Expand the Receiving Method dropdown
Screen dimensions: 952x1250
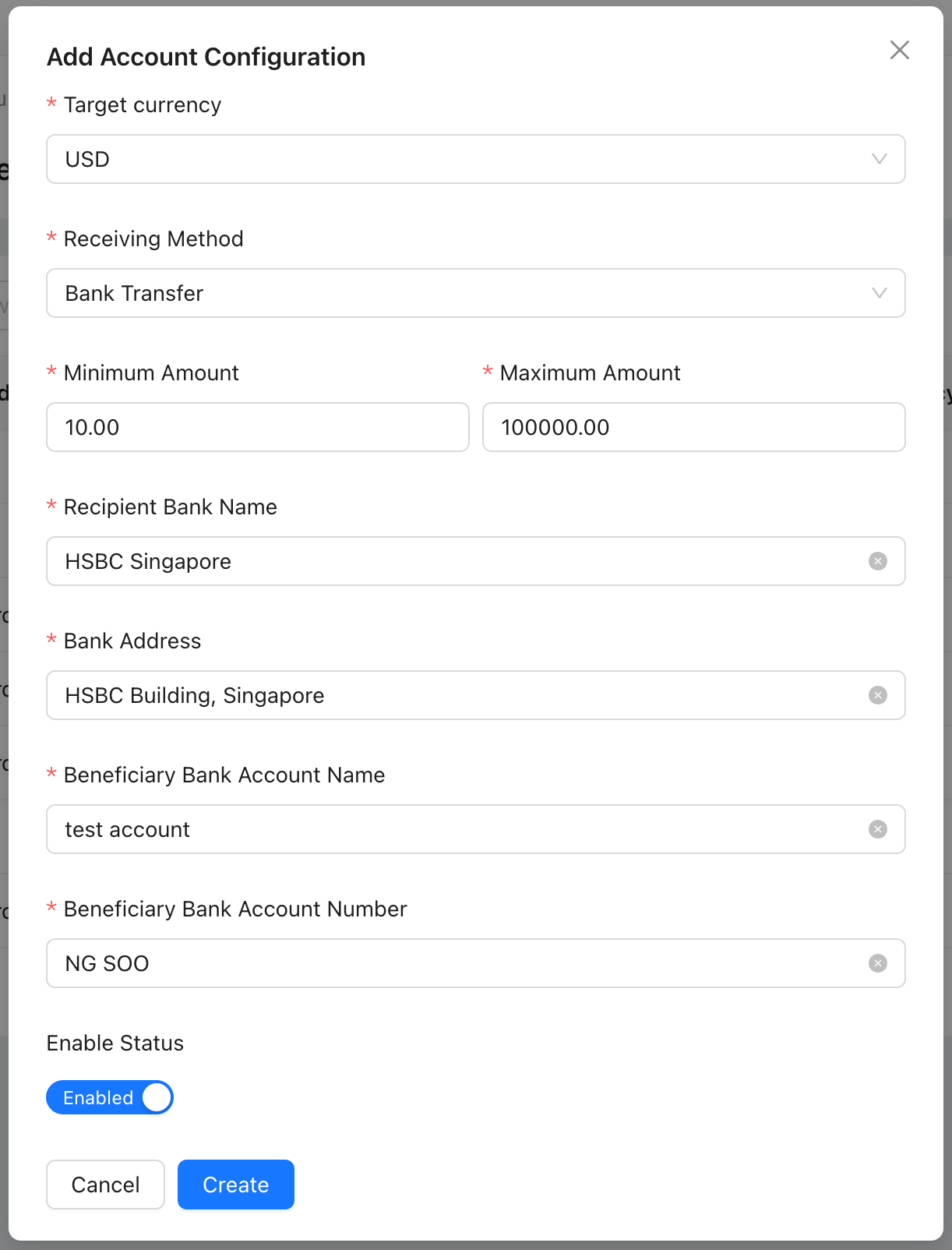475,293
